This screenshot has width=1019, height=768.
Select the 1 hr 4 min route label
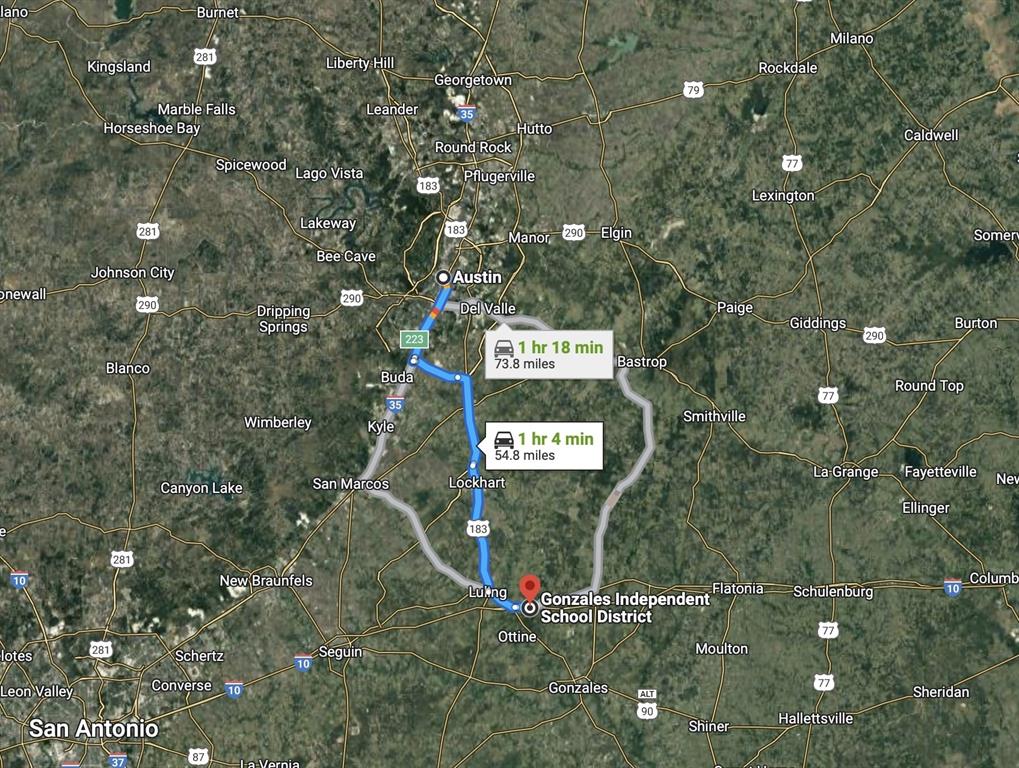[x=544, y=446]
